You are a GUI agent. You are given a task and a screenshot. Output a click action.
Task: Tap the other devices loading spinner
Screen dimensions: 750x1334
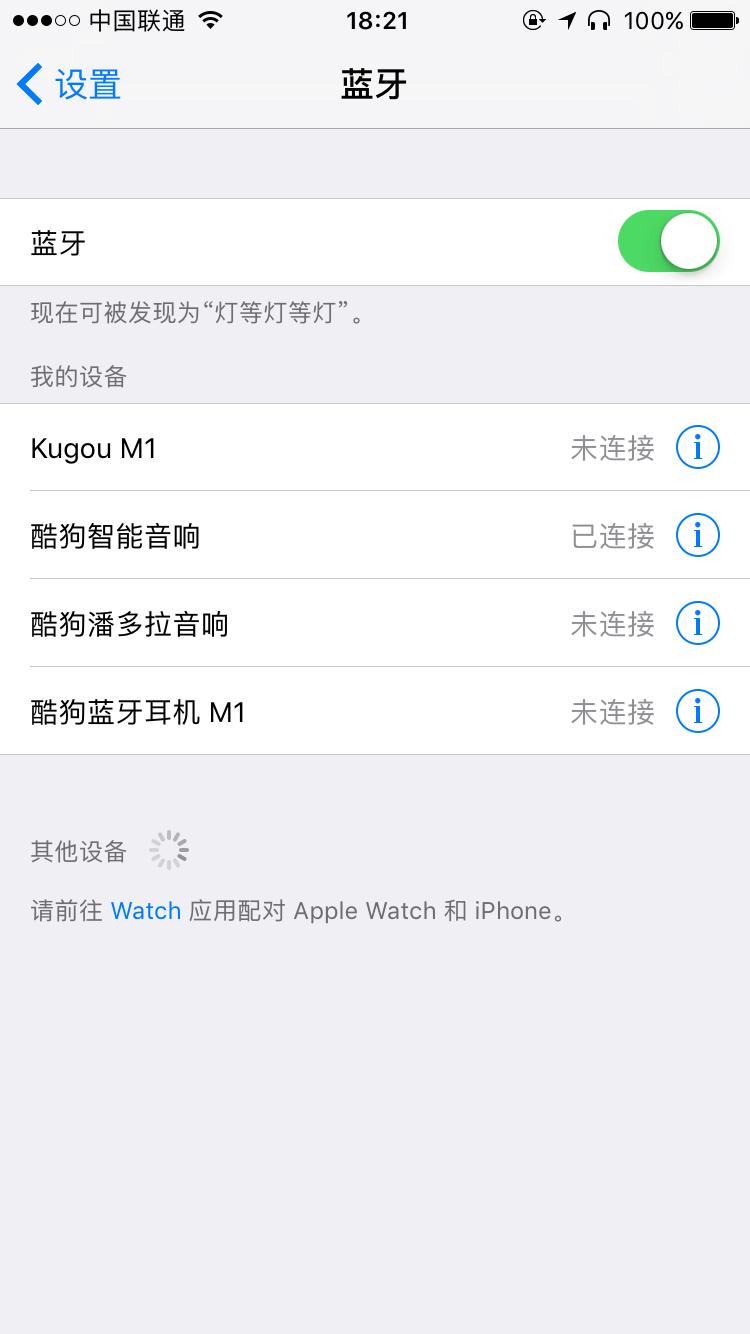click(168, 849)
